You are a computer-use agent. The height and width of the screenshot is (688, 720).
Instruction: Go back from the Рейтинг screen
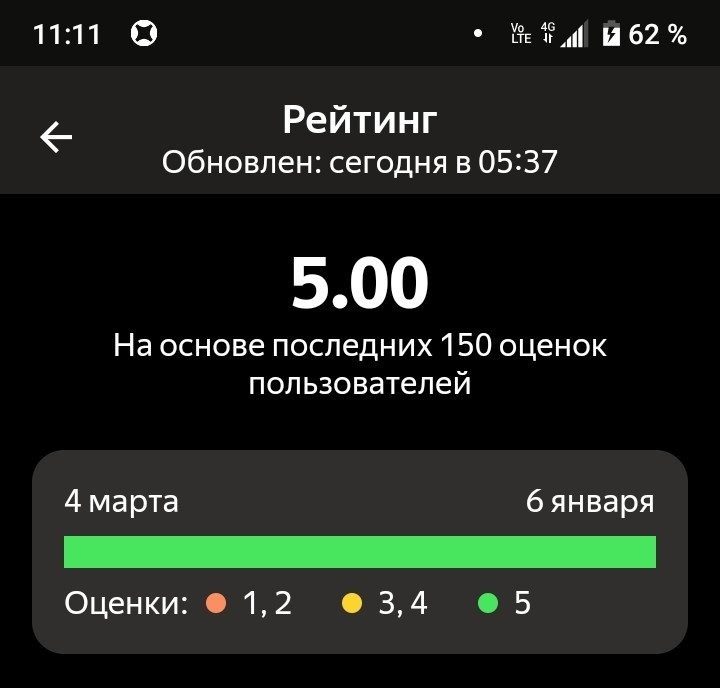[56, 138]
